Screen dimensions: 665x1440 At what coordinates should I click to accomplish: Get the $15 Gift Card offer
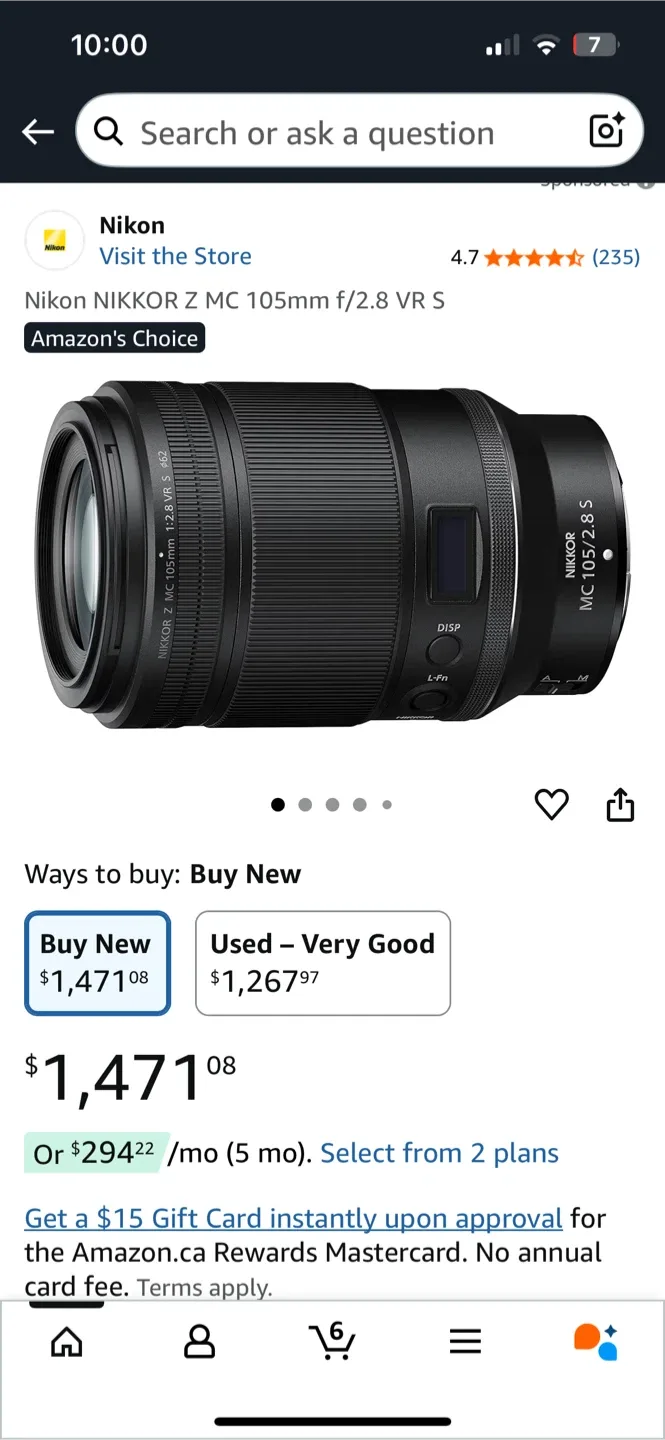pos(293,1218)
